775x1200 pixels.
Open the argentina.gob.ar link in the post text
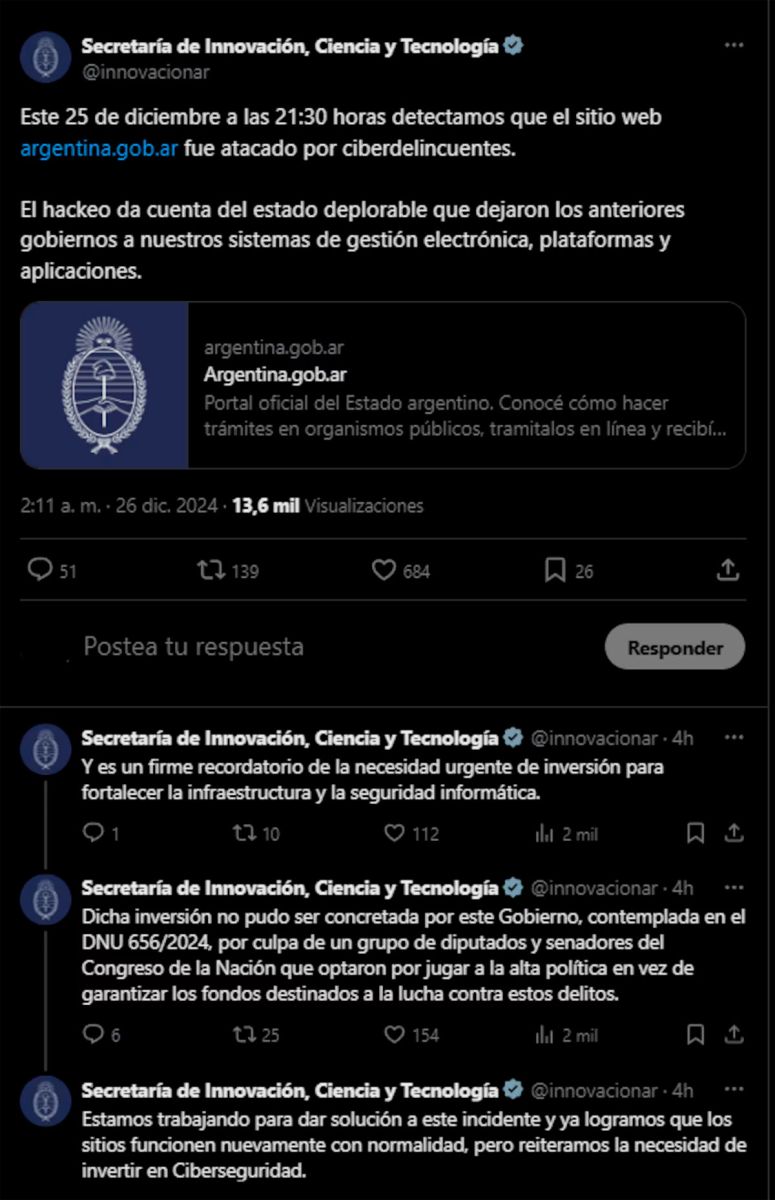pos(99,149)
